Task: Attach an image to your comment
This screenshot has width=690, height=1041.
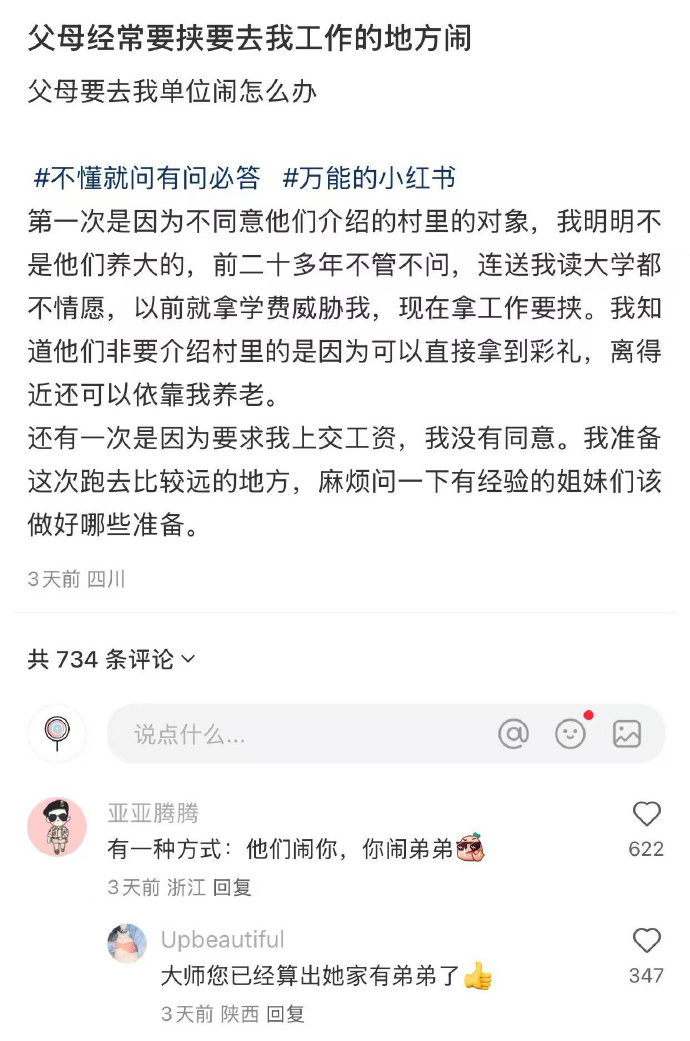Action: (627, 734)
